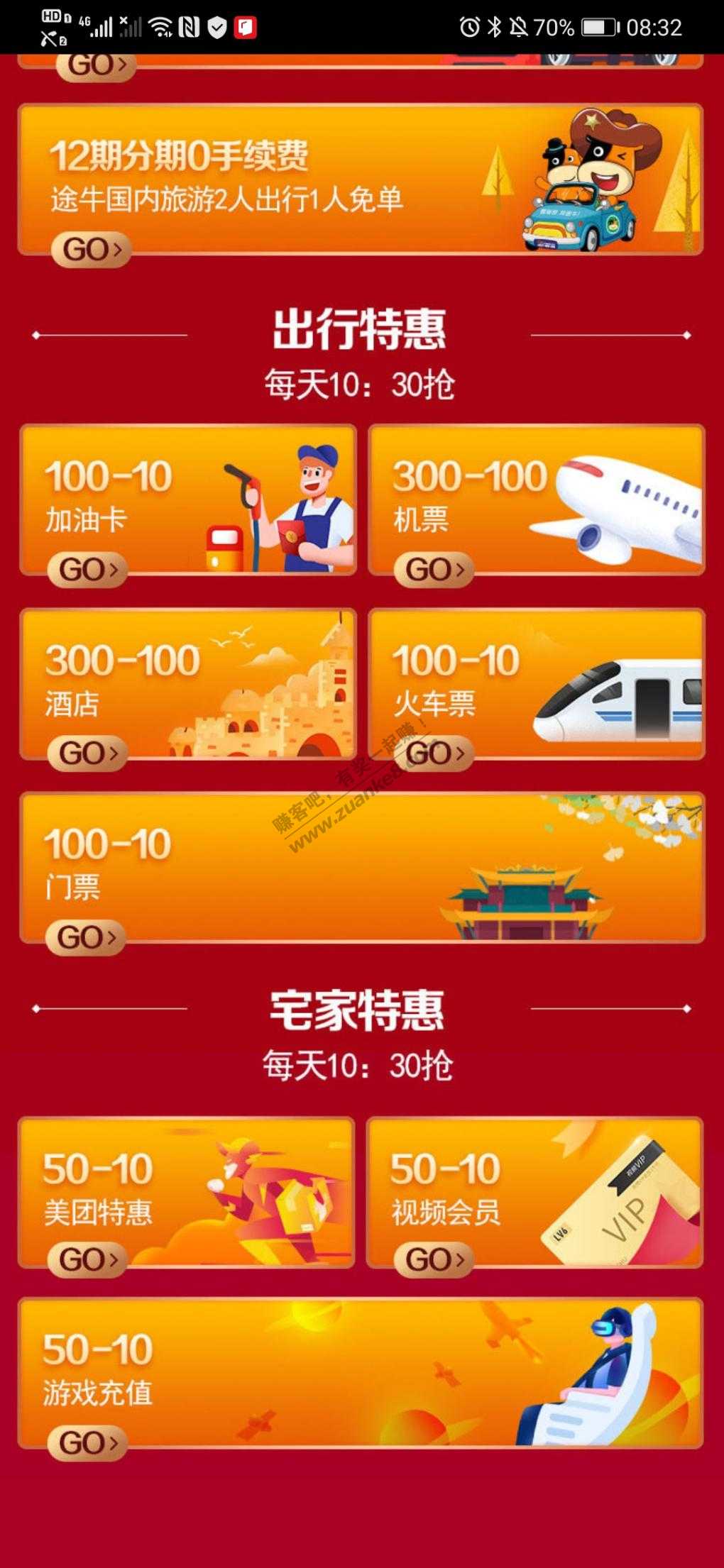Screen dimensions: 724x1568
Task: Open the 50-10 美团特惠 card
Action: (186, 1192)
